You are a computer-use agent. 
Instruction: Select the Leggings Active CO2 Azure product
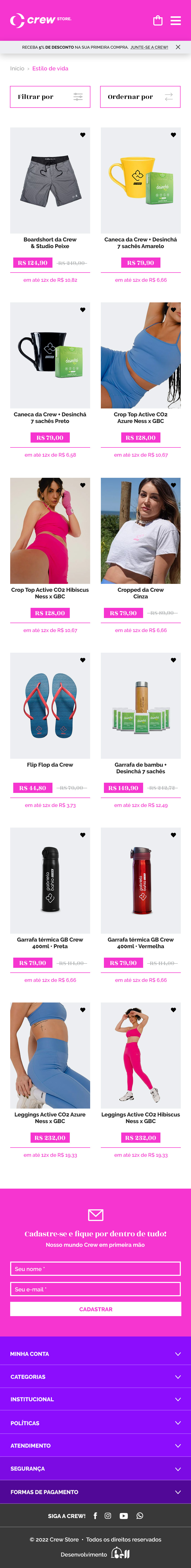point(50,1056)
